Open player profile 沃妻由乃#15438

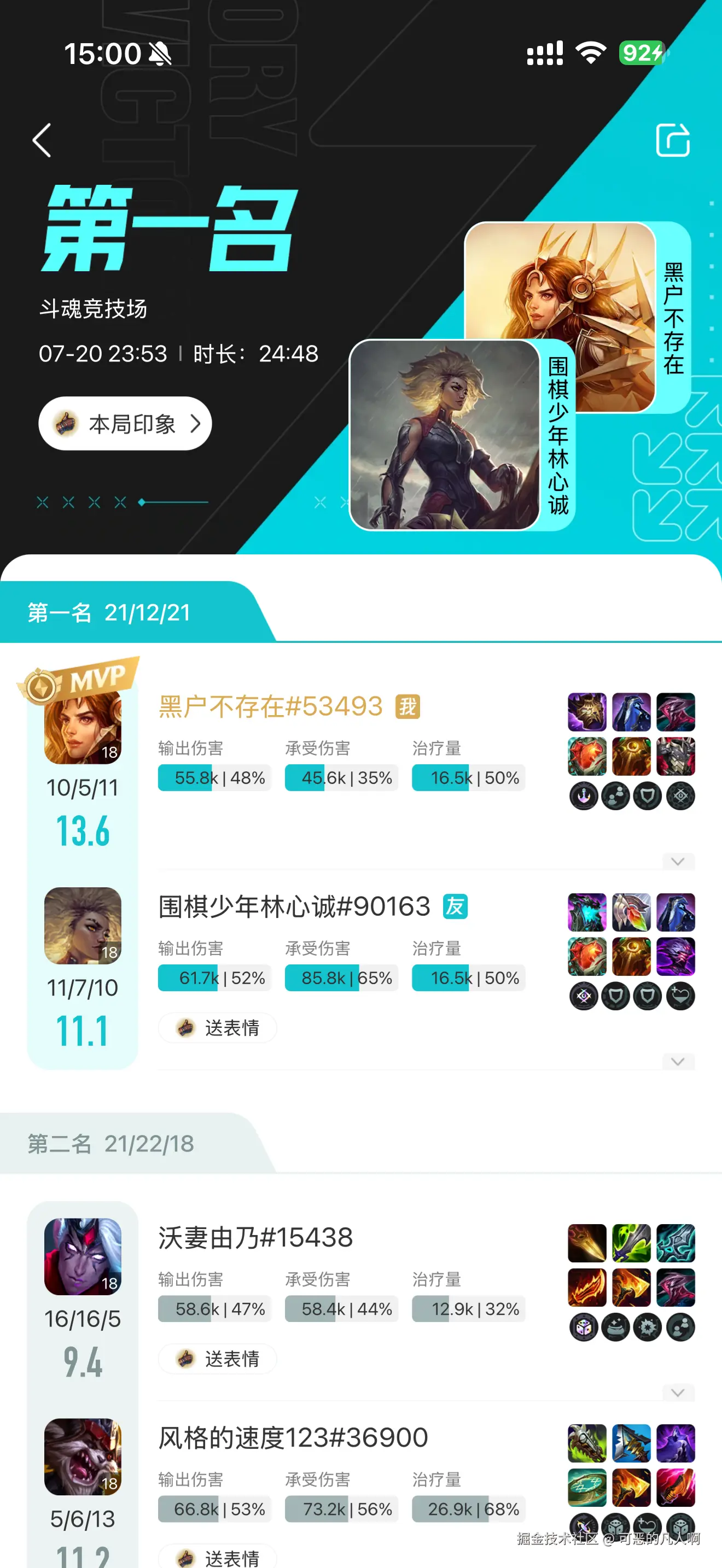click(x=255, y=1237)
